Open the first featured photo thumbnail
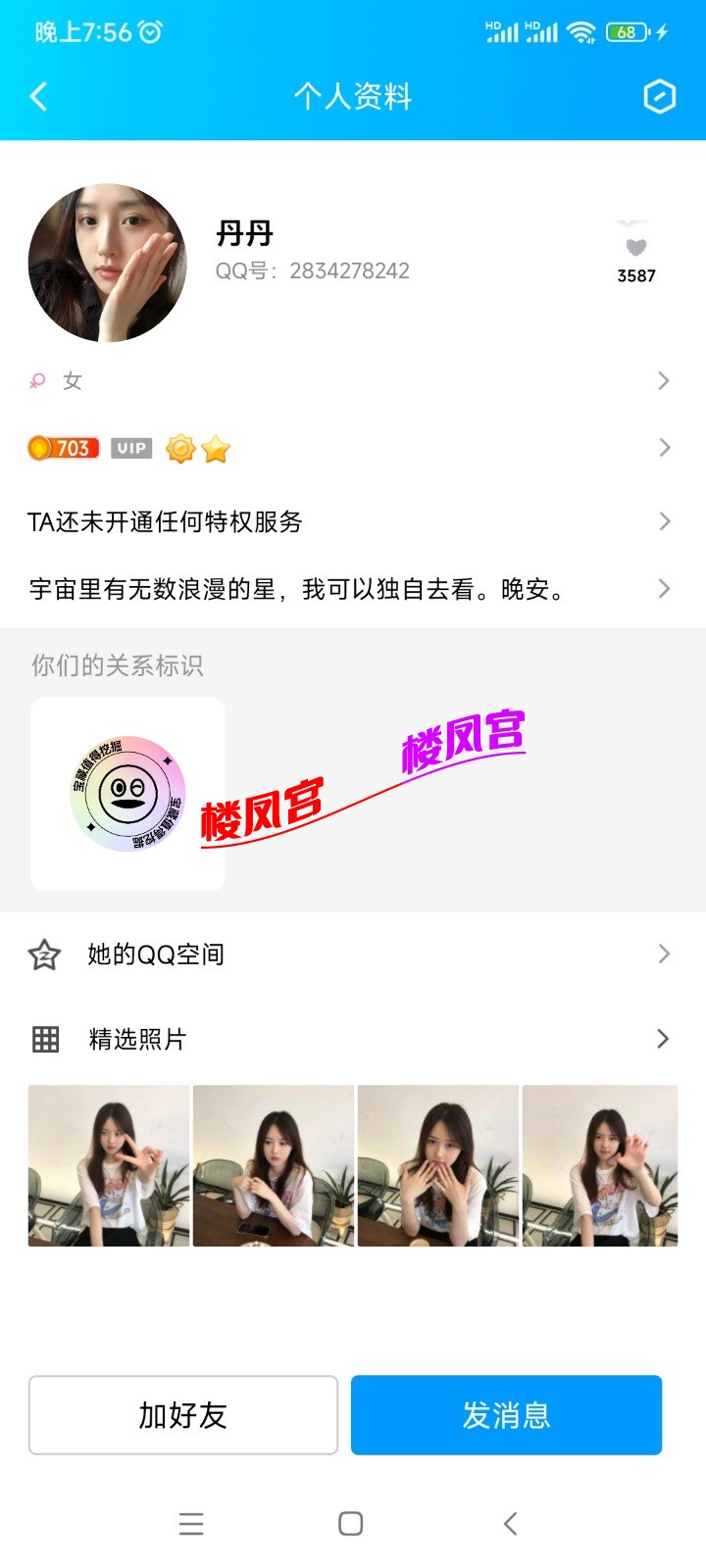Image resolution: width=706 pixels, height=1568 pixels. 108,1164
